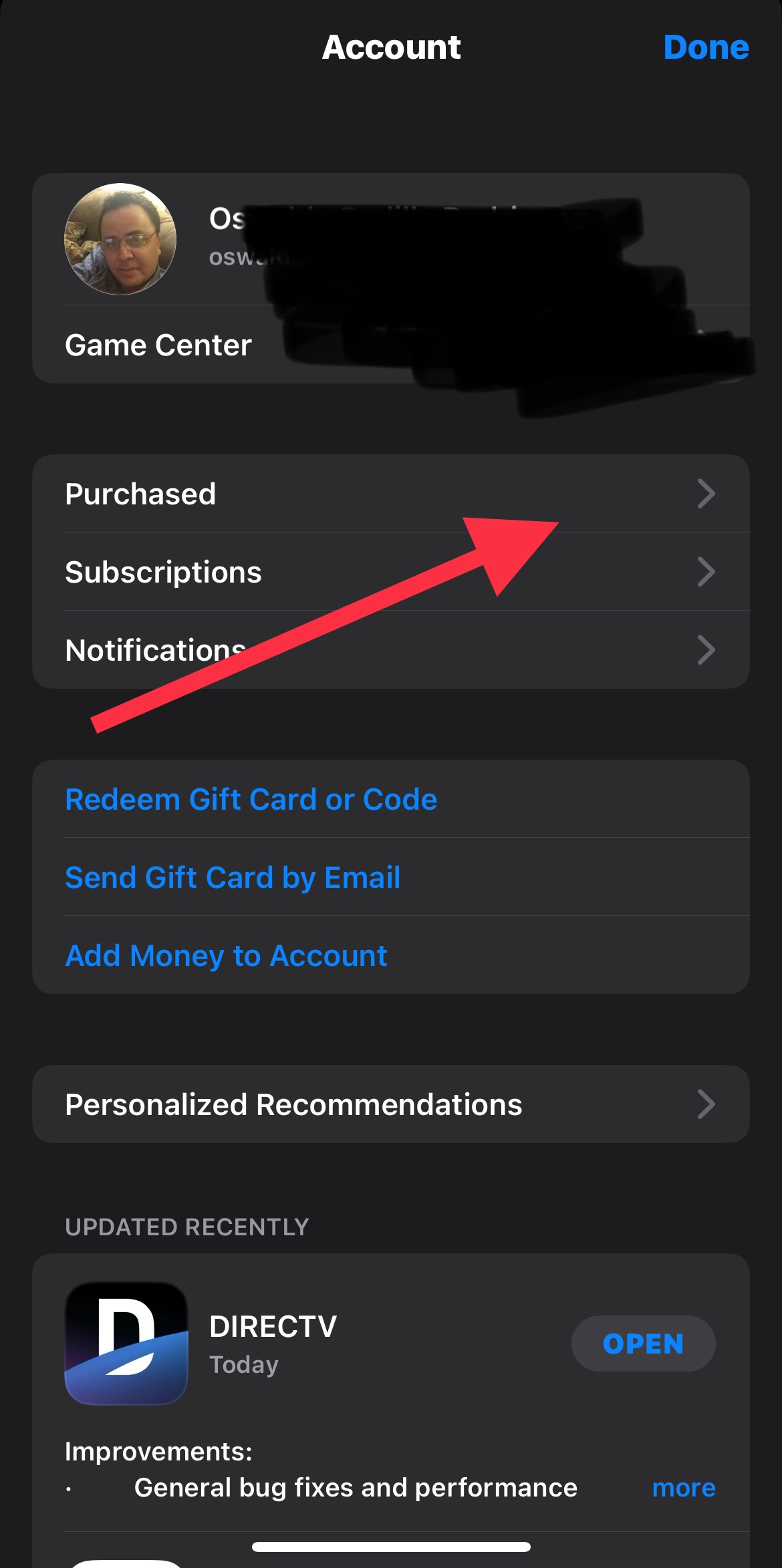This screenshot has height=1568, width=782.
Task: Launch DIRECTV with the OPEN button
Action: click(x=643, y=1344)
